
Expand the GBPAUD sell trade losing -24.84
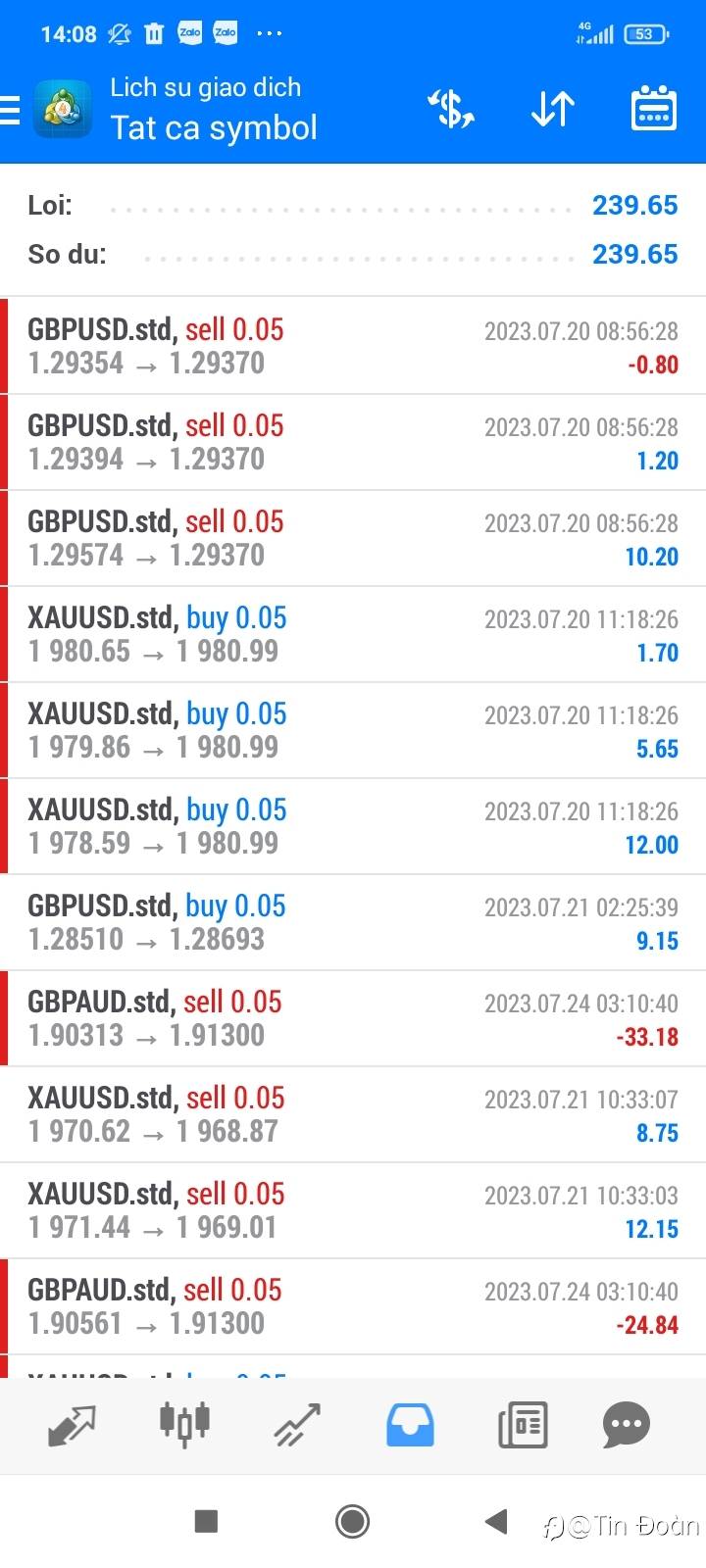[353, 1306]
